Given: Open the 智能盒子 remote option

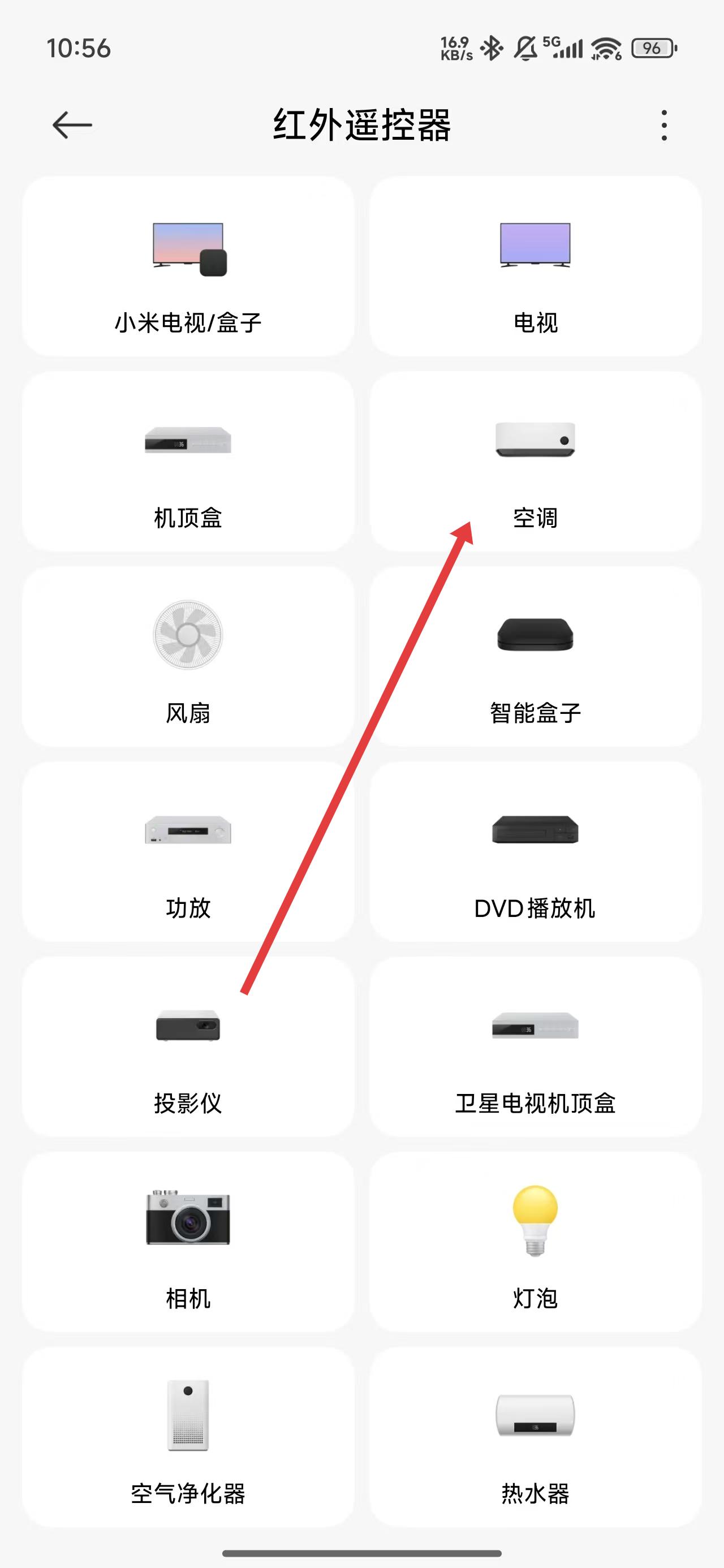Looking at the screenshot, I should (535, 657).
